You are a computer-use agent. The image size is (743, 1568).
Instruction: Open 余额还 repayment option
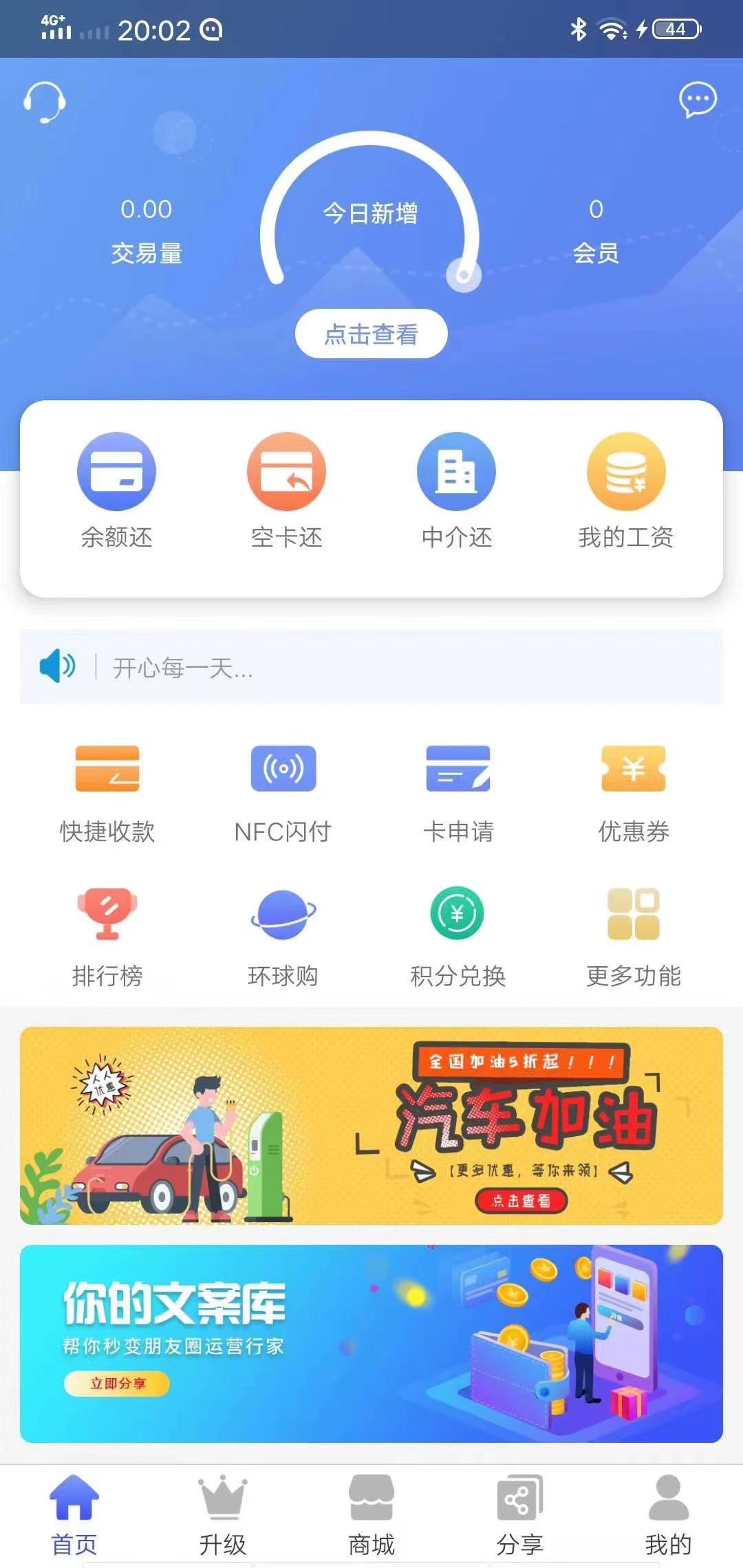[x=116, y=490]
